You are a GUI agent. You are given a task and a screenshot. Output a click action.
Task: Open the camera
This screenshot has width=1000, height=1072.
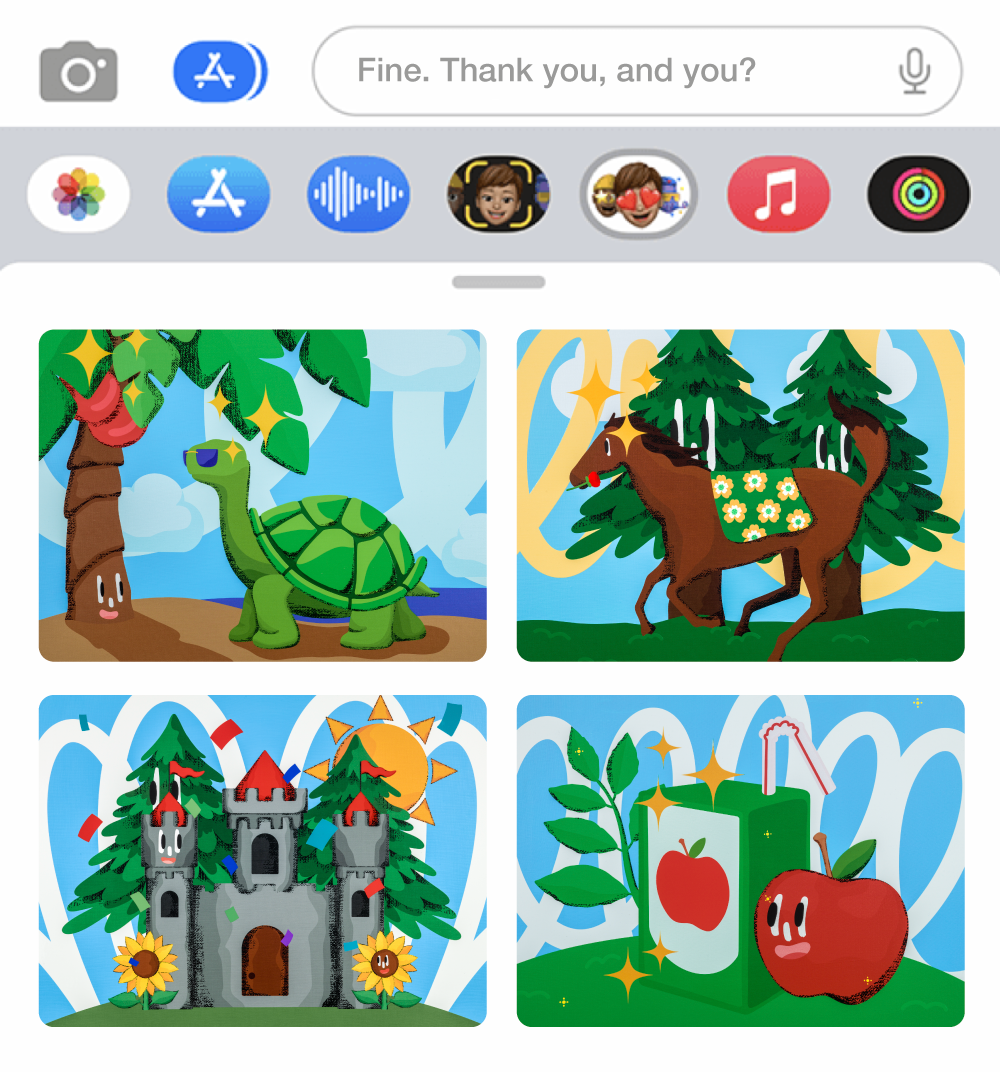(x=79, y=72)
